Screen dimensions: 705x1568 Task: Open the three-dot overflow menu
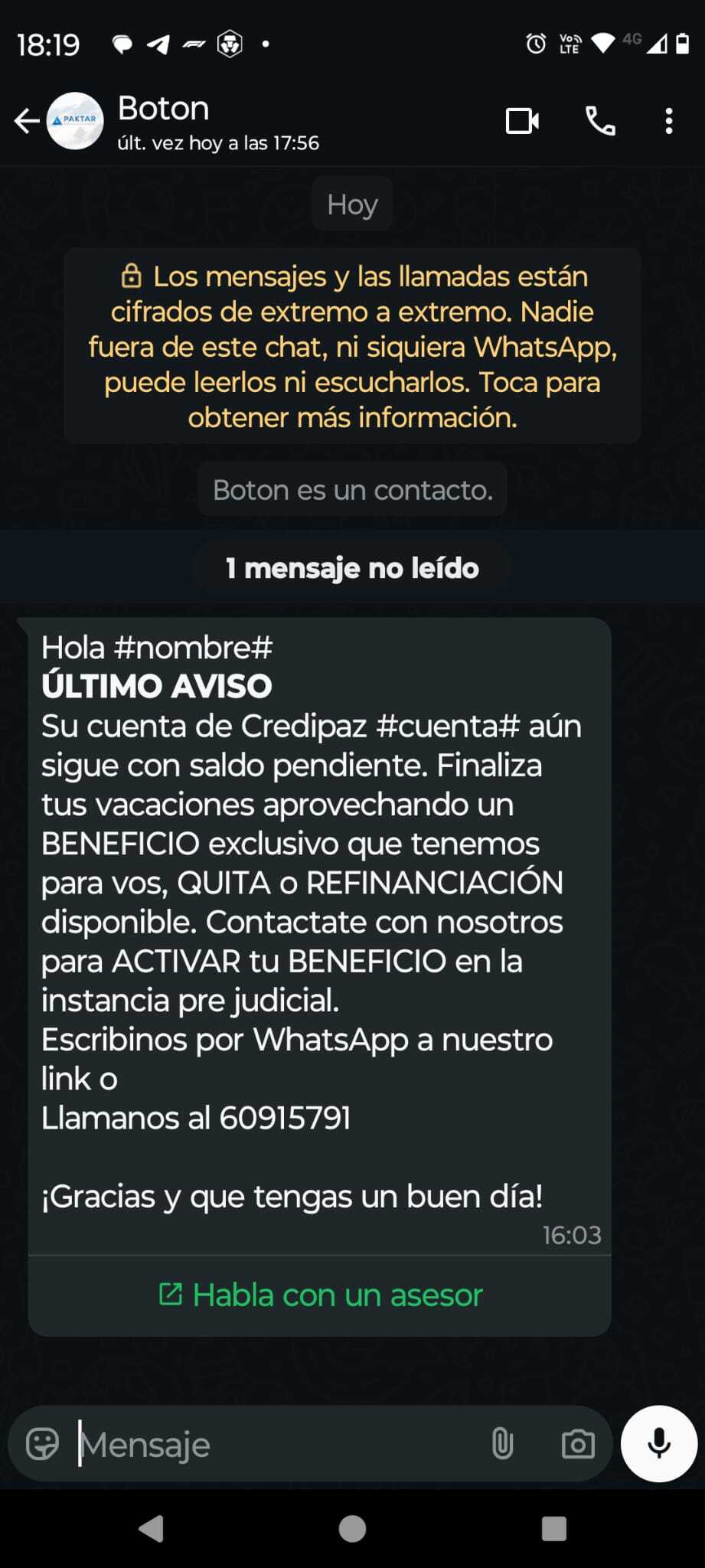669,121
